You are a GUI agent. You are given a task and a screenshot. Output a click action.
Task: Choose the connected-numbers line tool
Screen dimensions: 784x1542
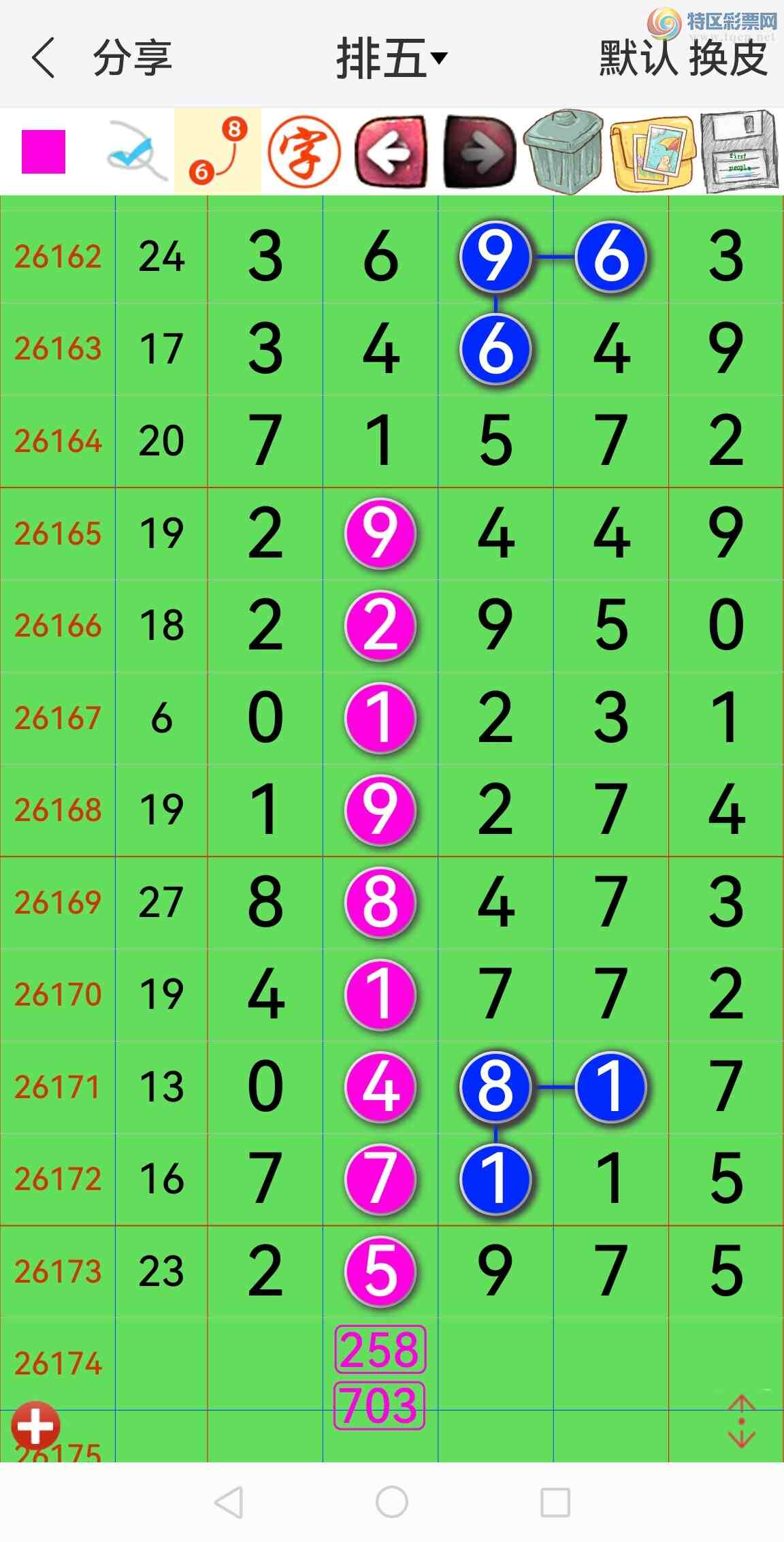point(218,151)
